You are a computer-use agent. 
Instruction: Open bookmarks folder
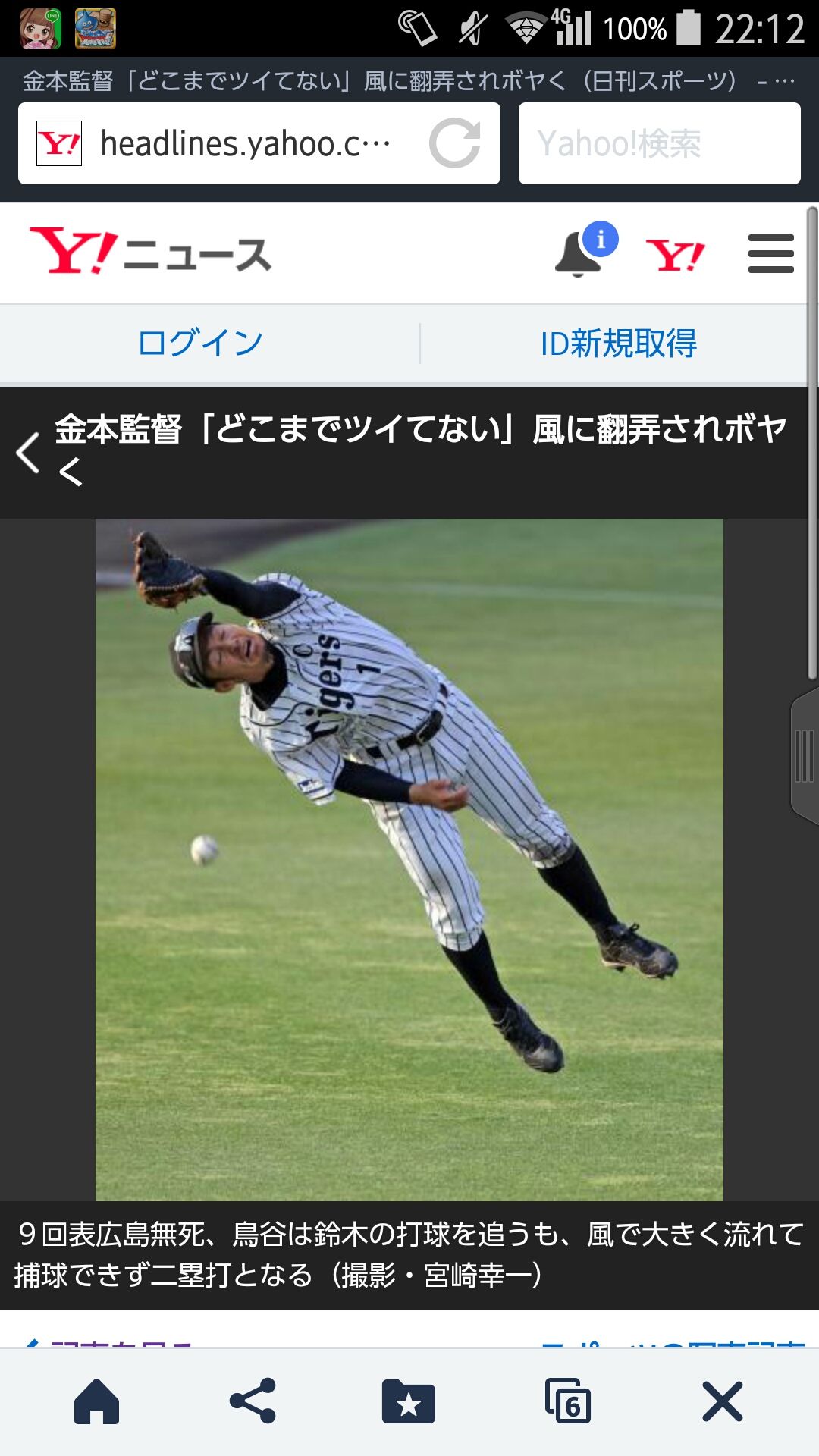click(x=409, y=1401)
